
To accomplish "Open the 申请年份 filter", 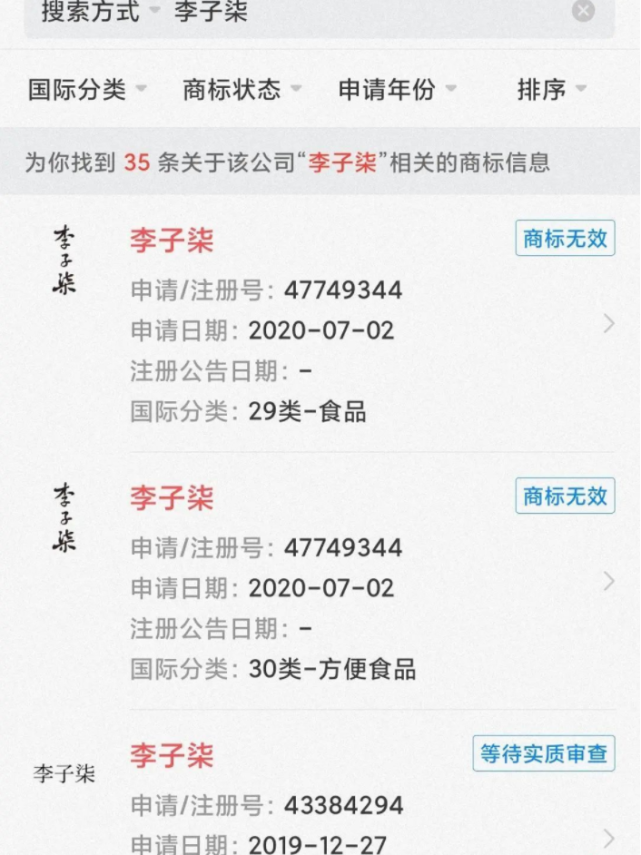I will point(397,89).
